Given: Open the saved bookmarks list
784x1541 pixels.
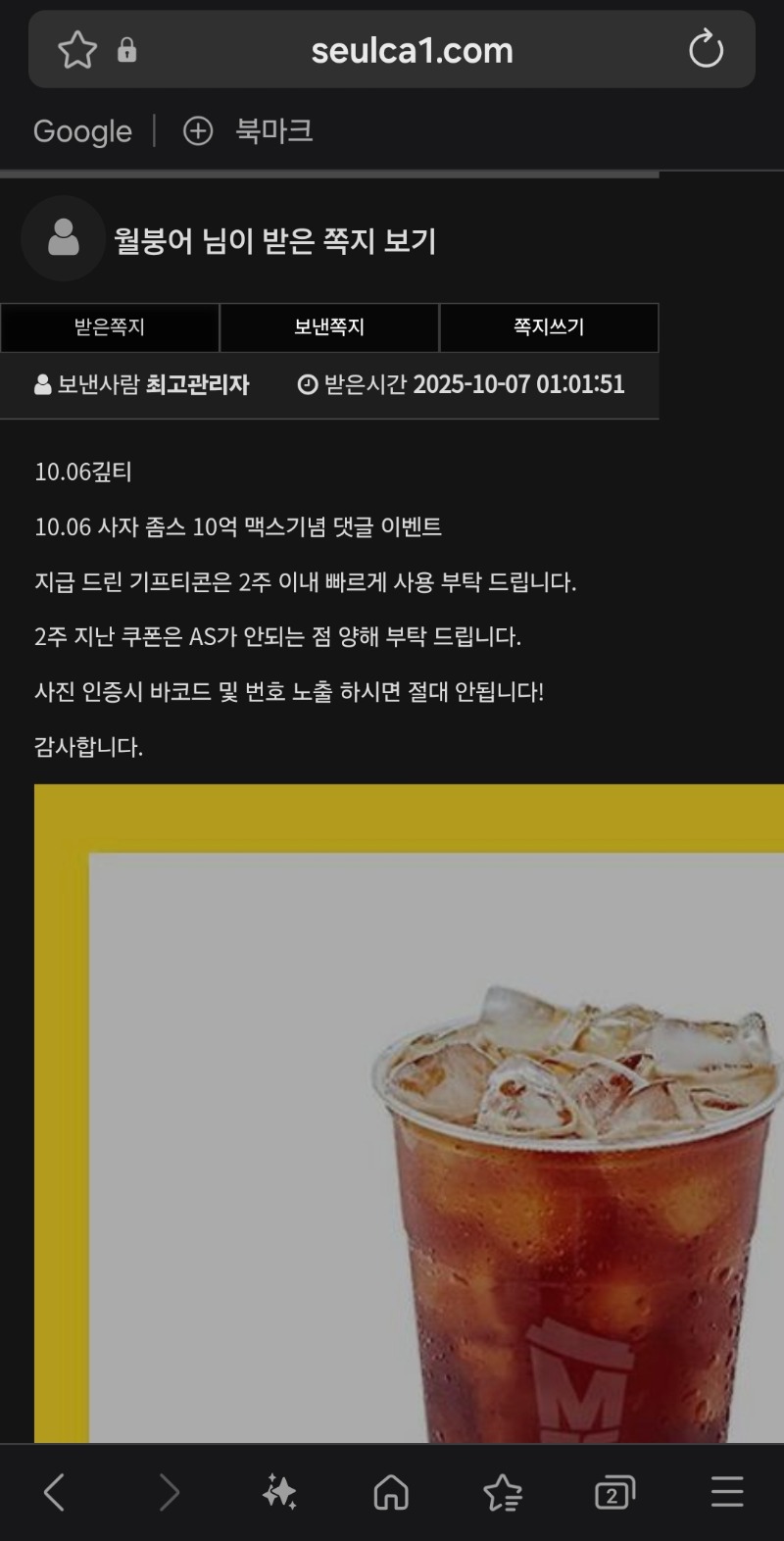Looking at the screenshot, I should 503,1493.
